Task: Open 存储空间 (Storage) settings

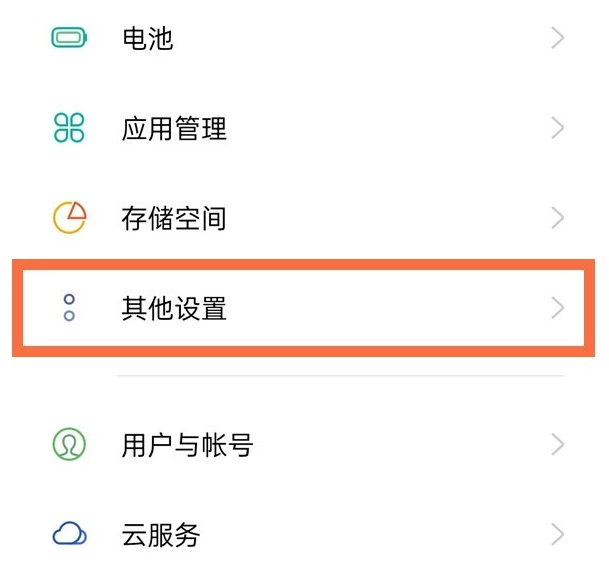Action: coord(174,218)
